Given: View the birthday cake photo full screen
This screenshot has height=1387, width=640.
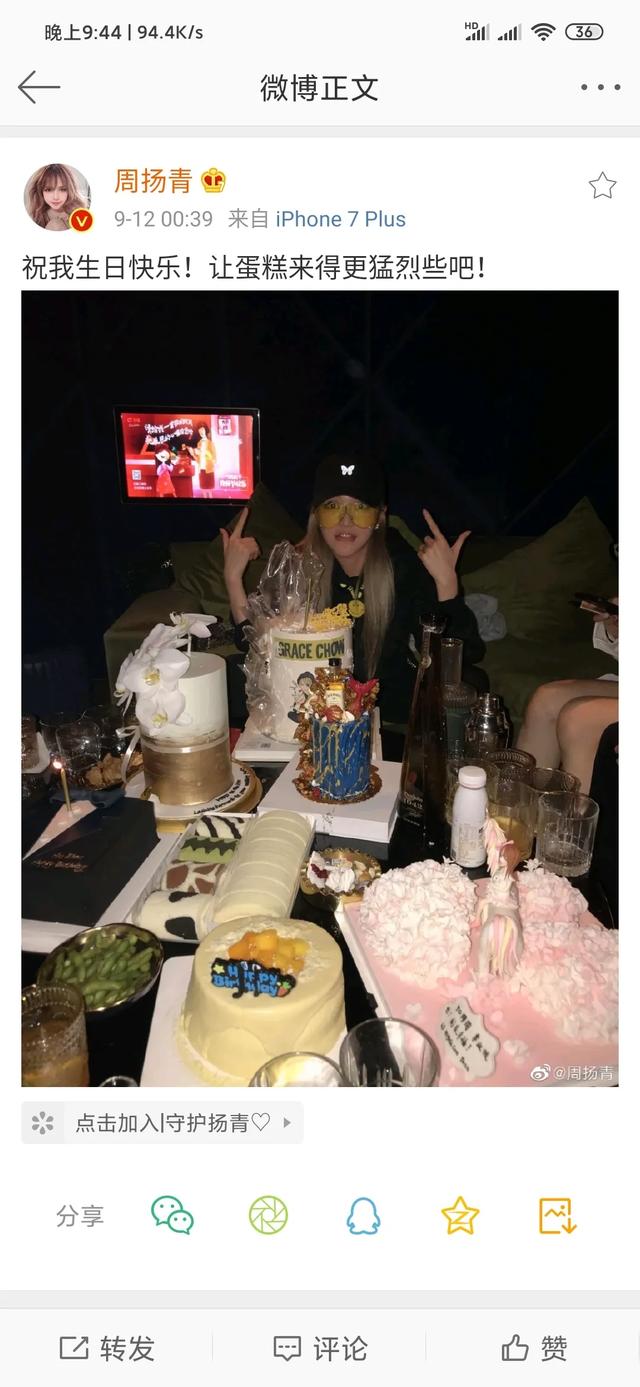Looking at the screenshot, I should (x=320, y=688).
